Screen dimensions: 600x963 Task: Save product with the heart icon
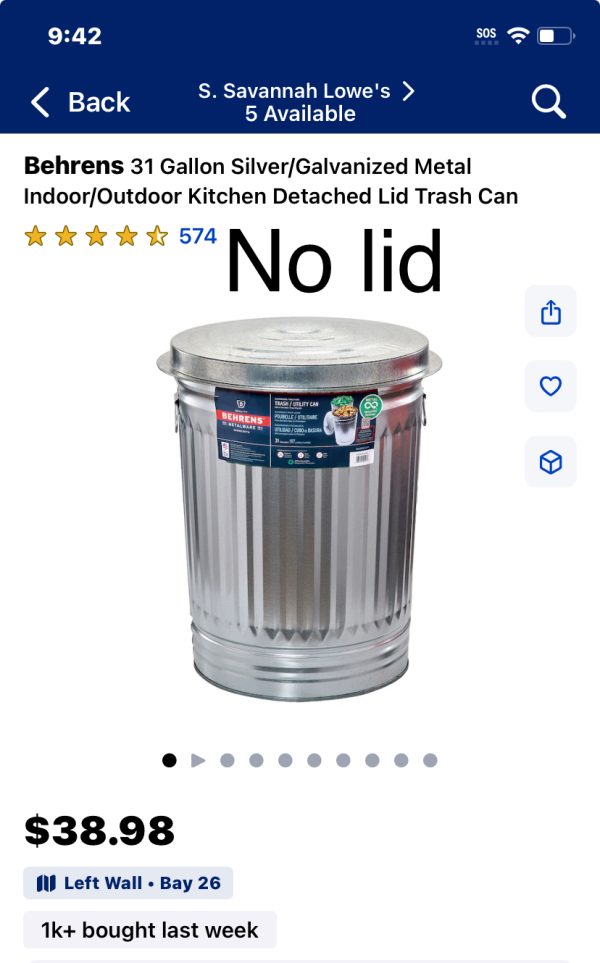[x=551, y=386]
